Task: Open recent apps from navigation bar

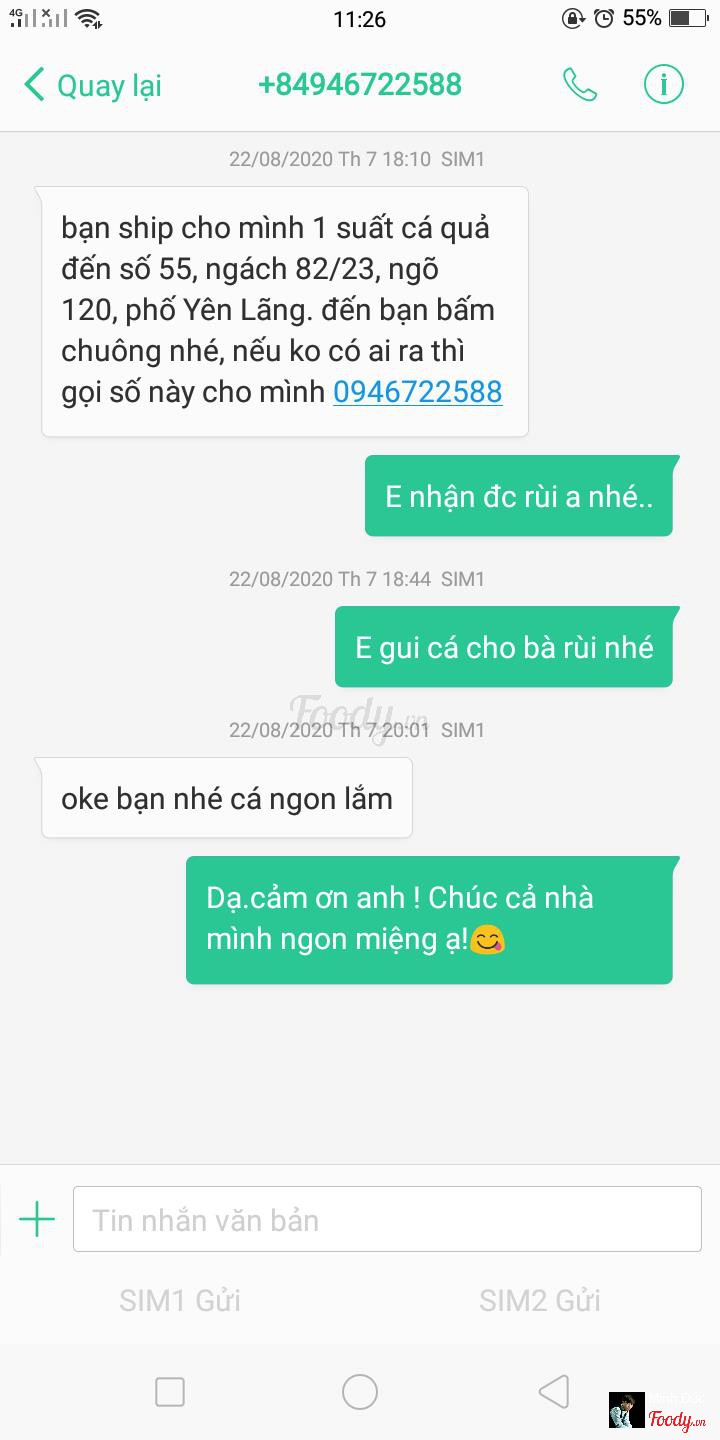Action: [x=170, y=1391]
